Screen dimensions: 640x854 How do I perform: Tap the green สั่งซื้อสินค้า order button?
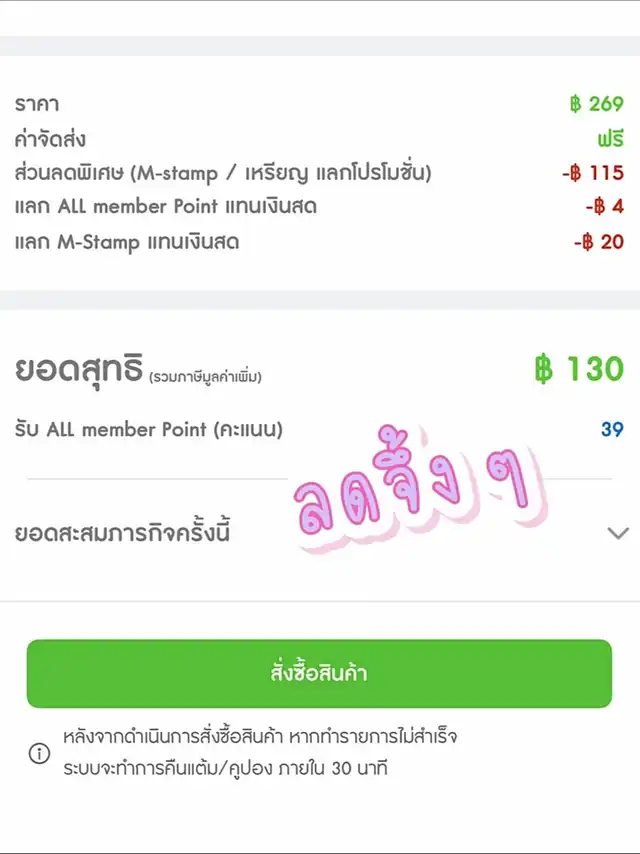319,673
